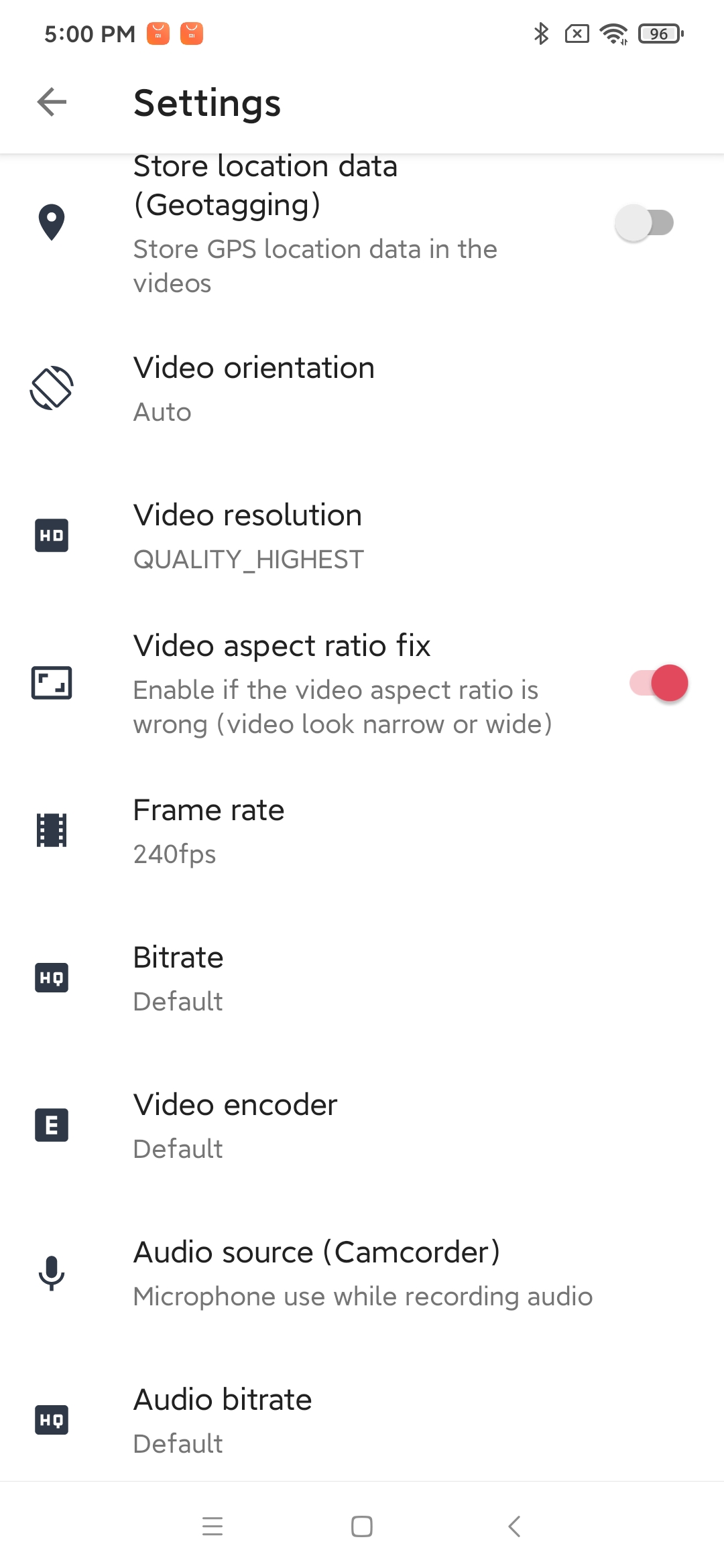Screen dimensions: 724x1568
Task: Open the Video orientation setting
Action: click(362, 389)
